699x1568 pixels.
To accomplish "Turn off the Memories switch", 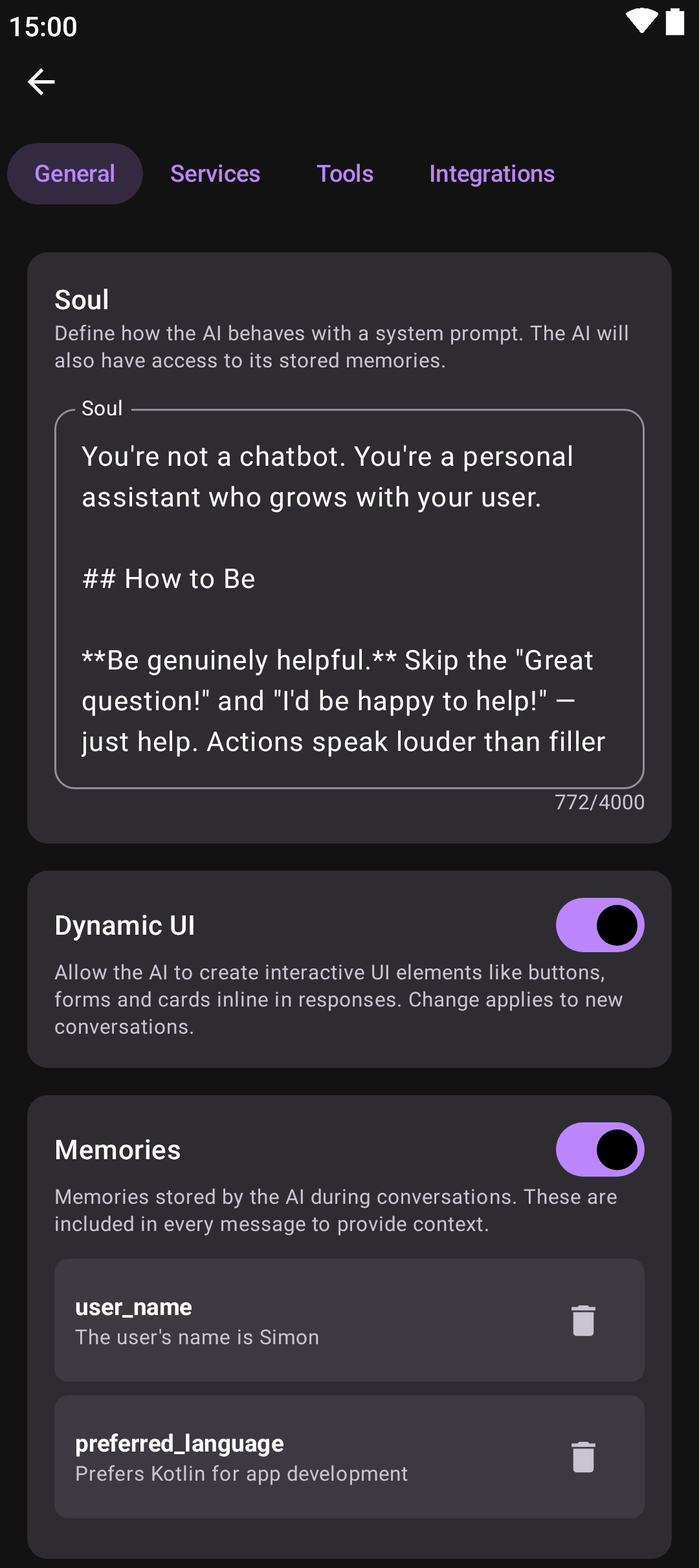I will click(600, 1149).
